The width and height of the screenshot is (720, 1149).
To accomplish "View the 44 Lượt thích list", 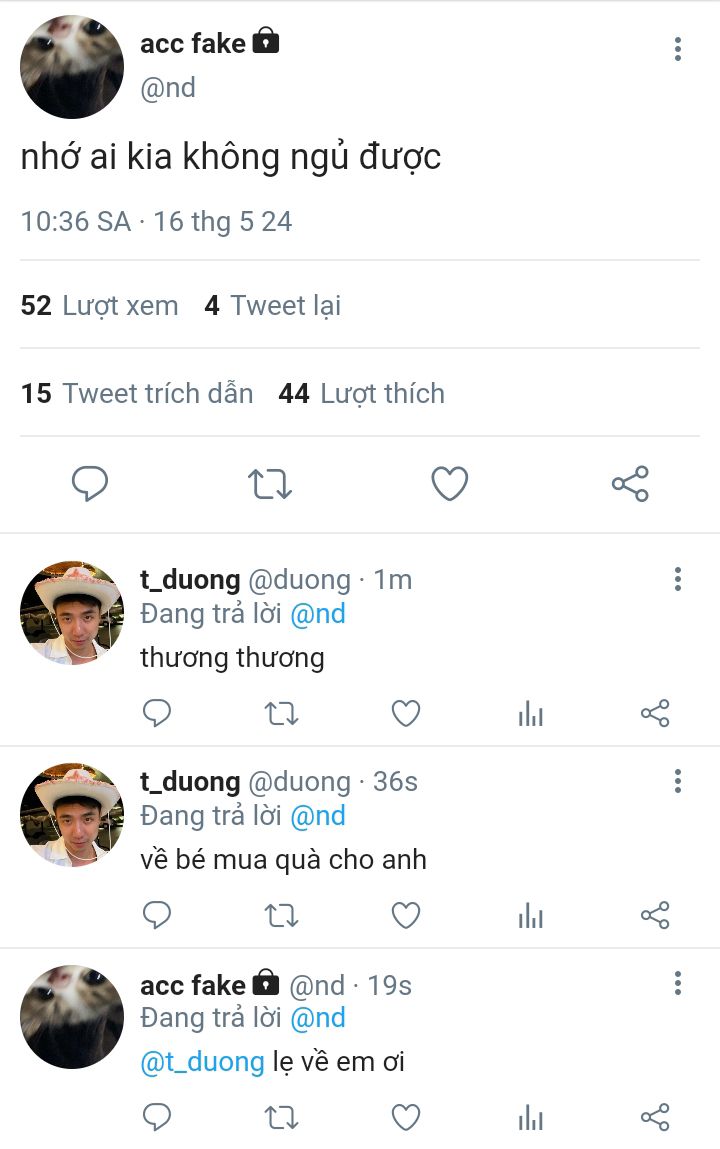I will tap(361, 394).
